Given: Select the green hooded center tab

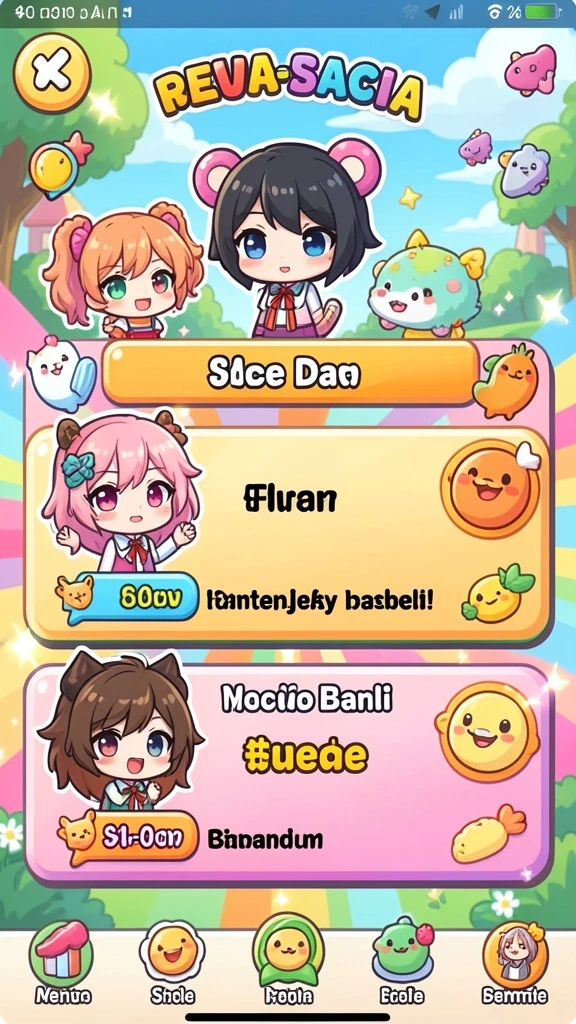Looking at the screenshot, I should [287, 959].
